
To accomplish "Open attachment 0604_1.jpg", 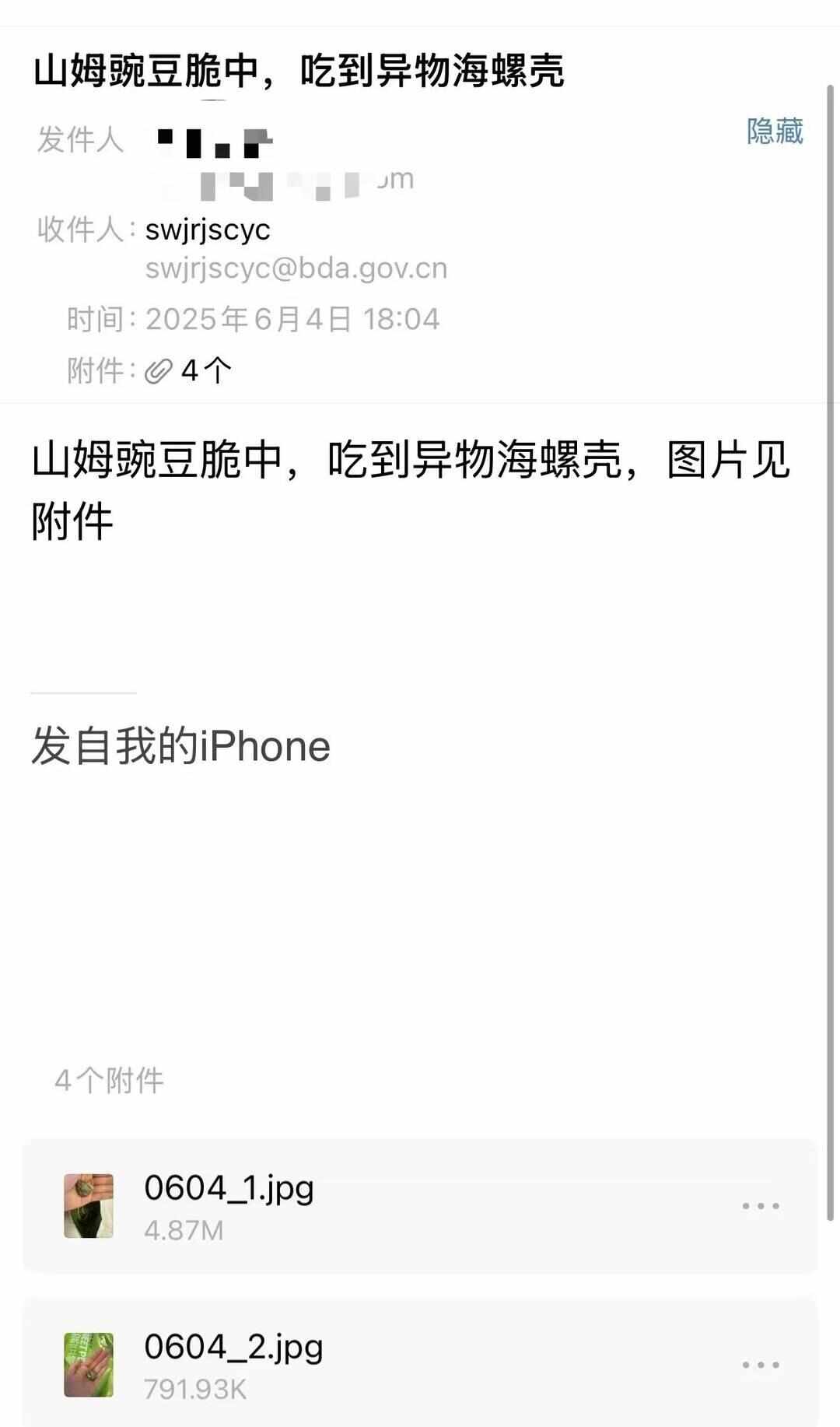I will [x=229, y=1204].
